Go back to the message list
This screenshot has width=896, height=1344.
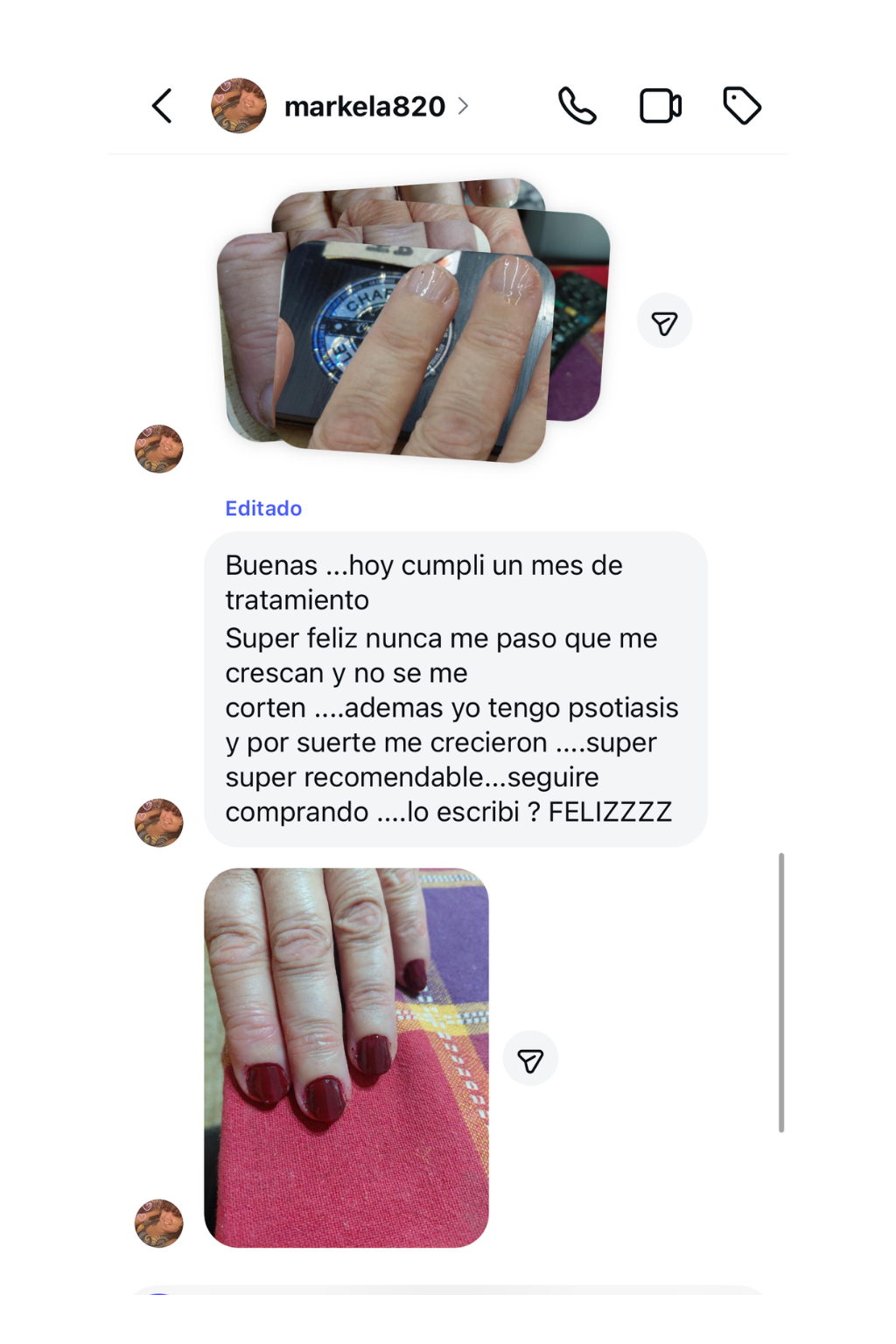pyautogui.click(x=162, y=106)
